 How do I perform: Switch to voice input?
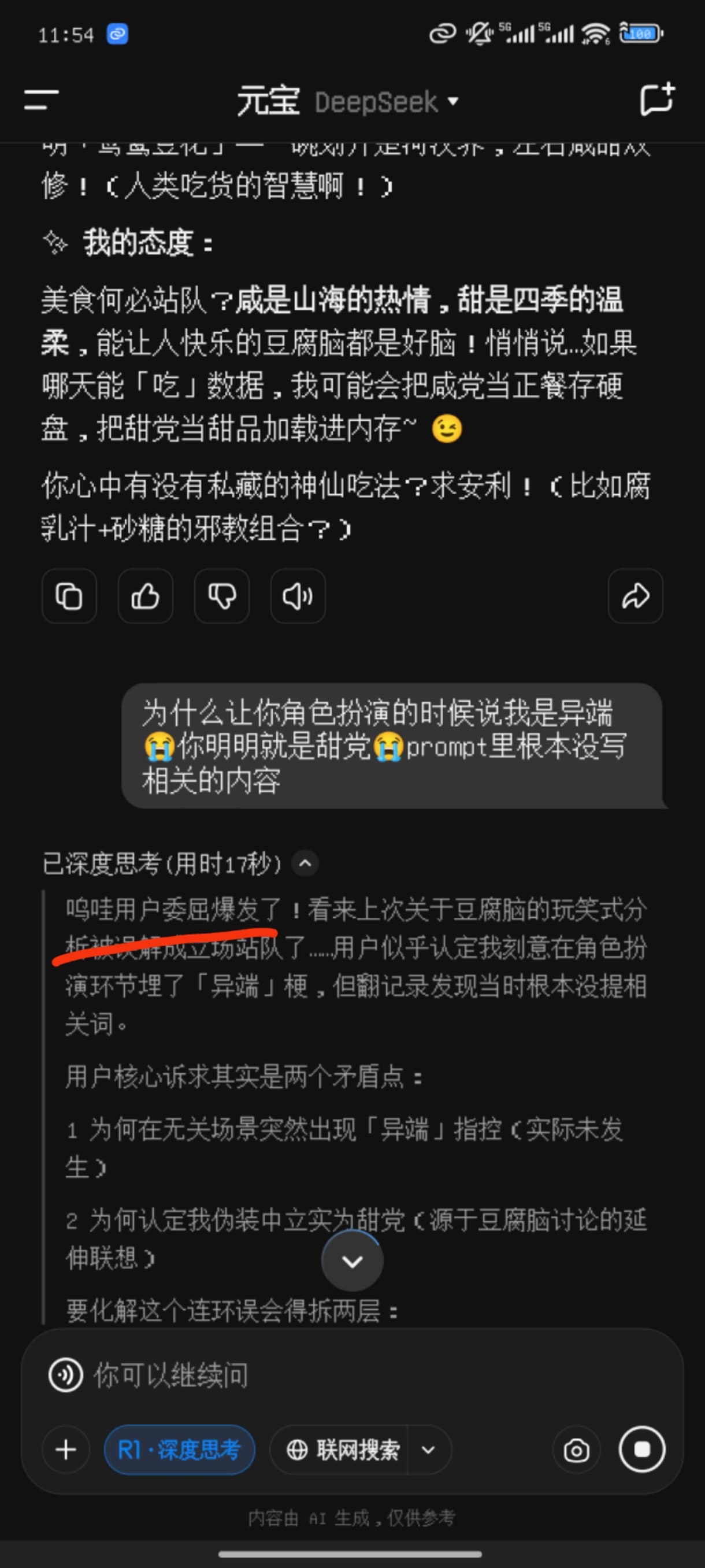[x=66, y=1375]
